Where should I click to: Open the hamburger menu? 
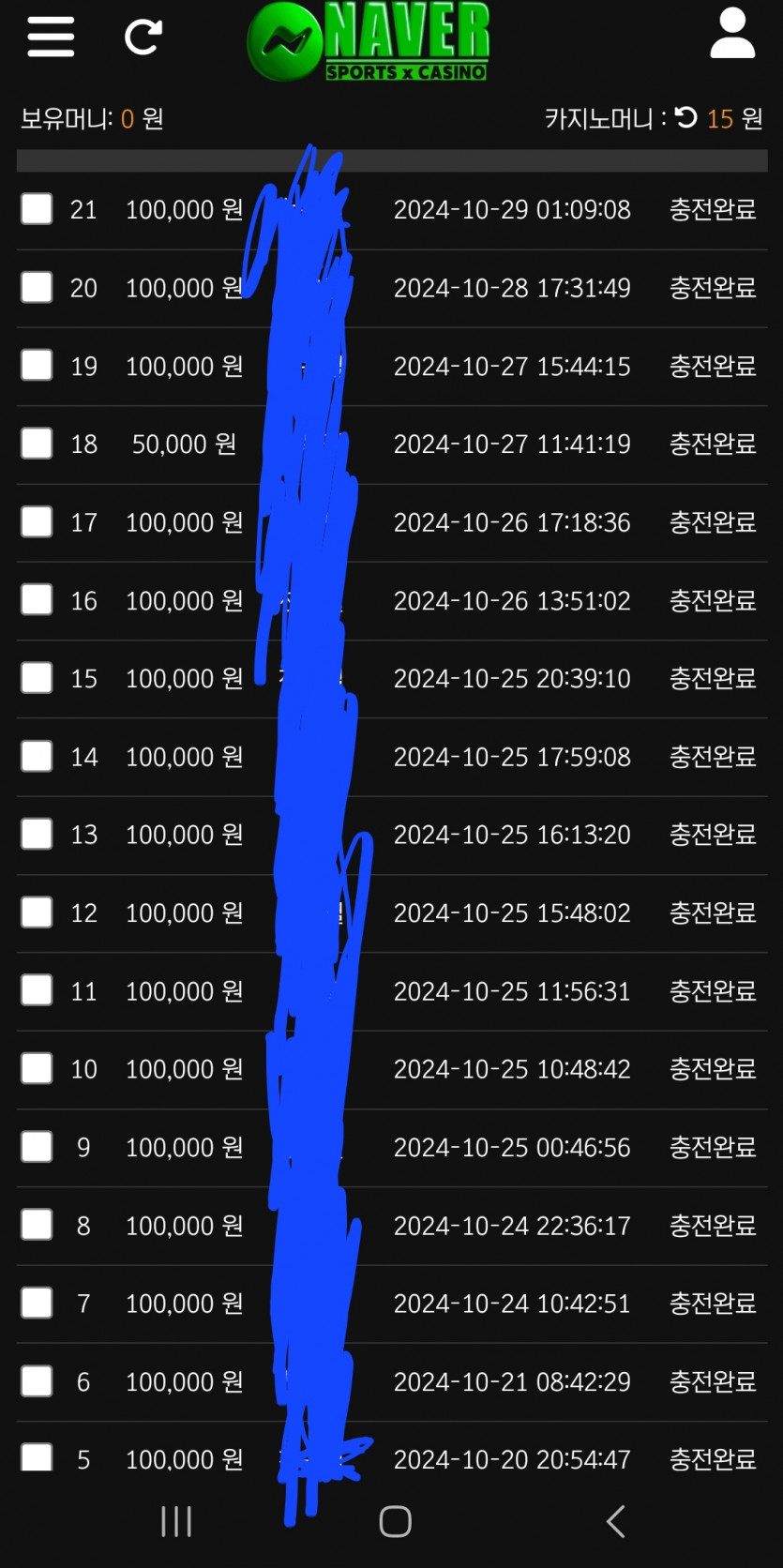coord(51,37)
